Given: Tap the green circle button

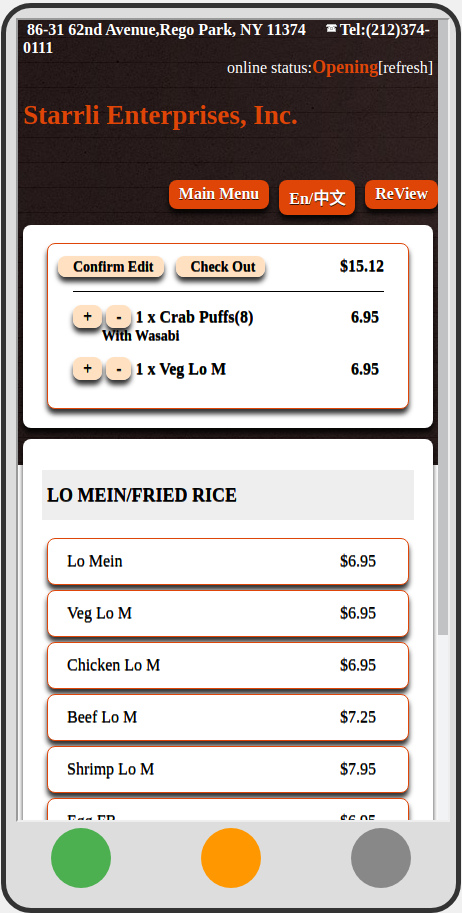Looking at the screenshot, I should [81, 858].
